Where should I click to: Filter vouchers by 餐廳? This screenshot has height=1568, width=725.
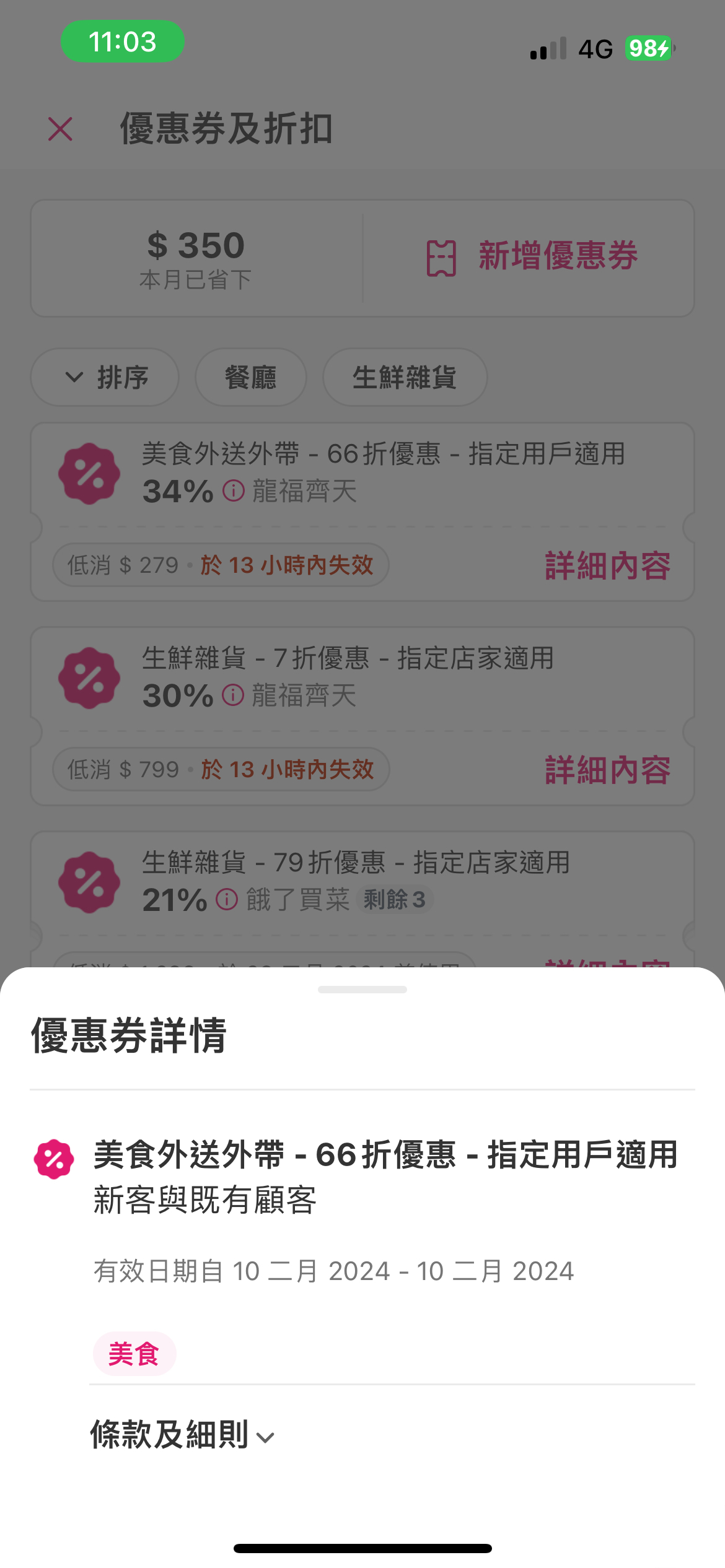click(x=250, y=377)
